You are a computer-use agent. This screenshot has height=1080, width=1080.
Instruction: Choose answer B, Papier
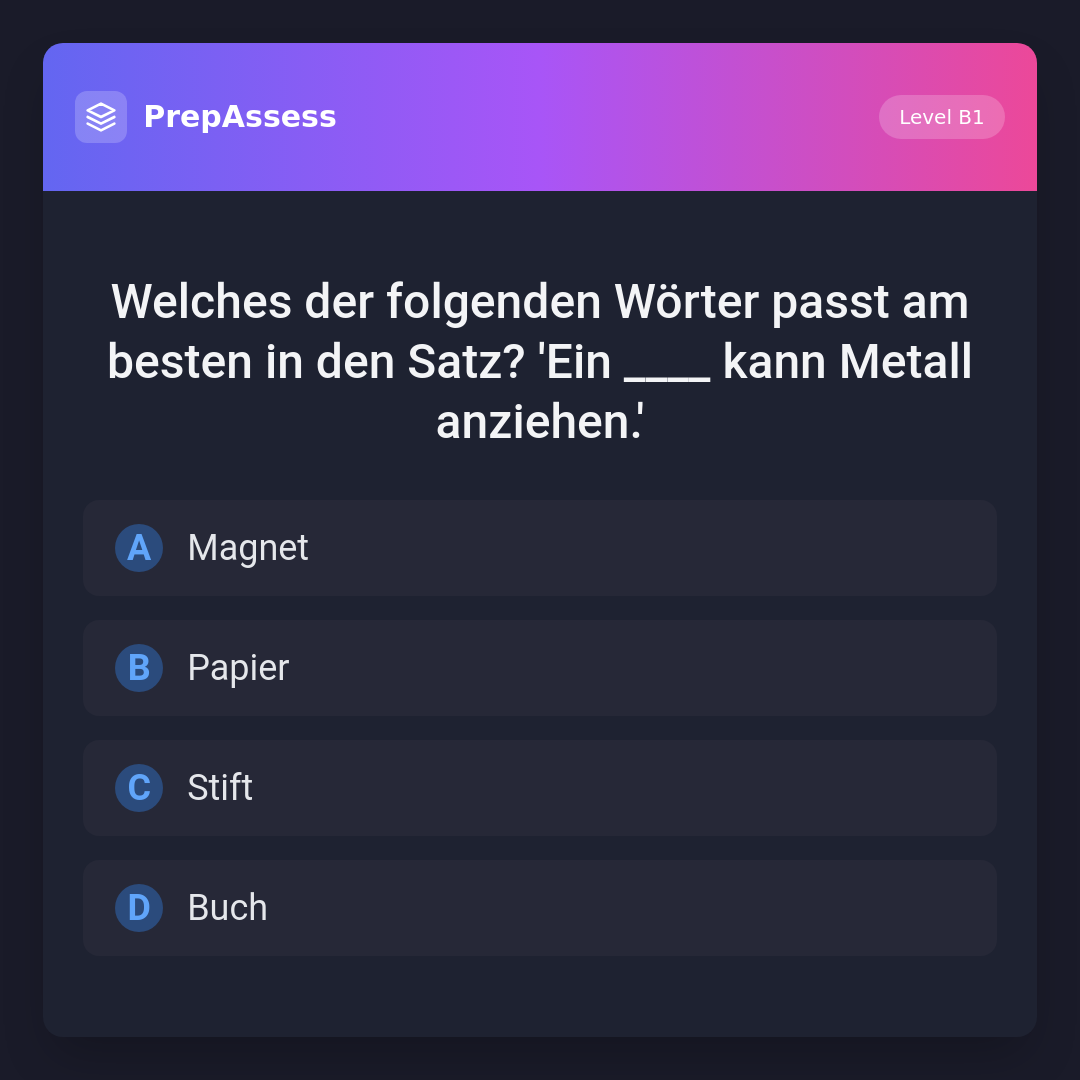pos(540,668)
